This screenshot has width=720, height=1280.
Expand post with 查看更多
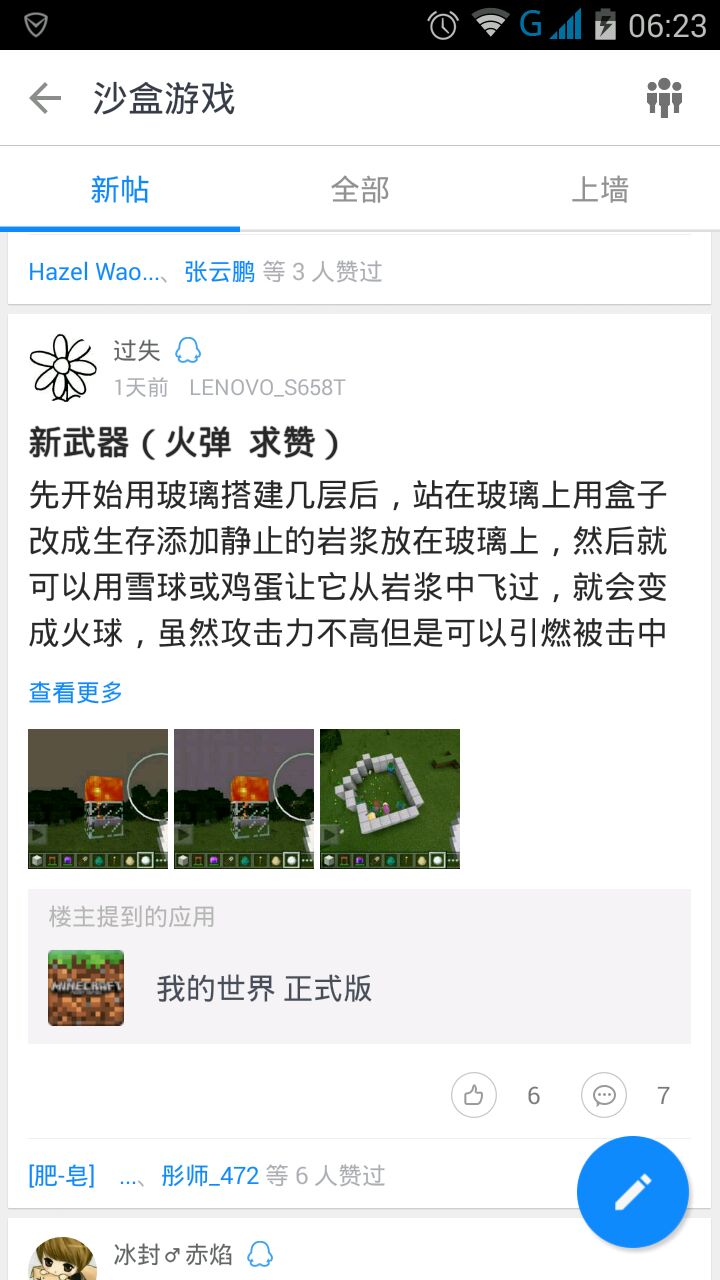click(75, 692)
